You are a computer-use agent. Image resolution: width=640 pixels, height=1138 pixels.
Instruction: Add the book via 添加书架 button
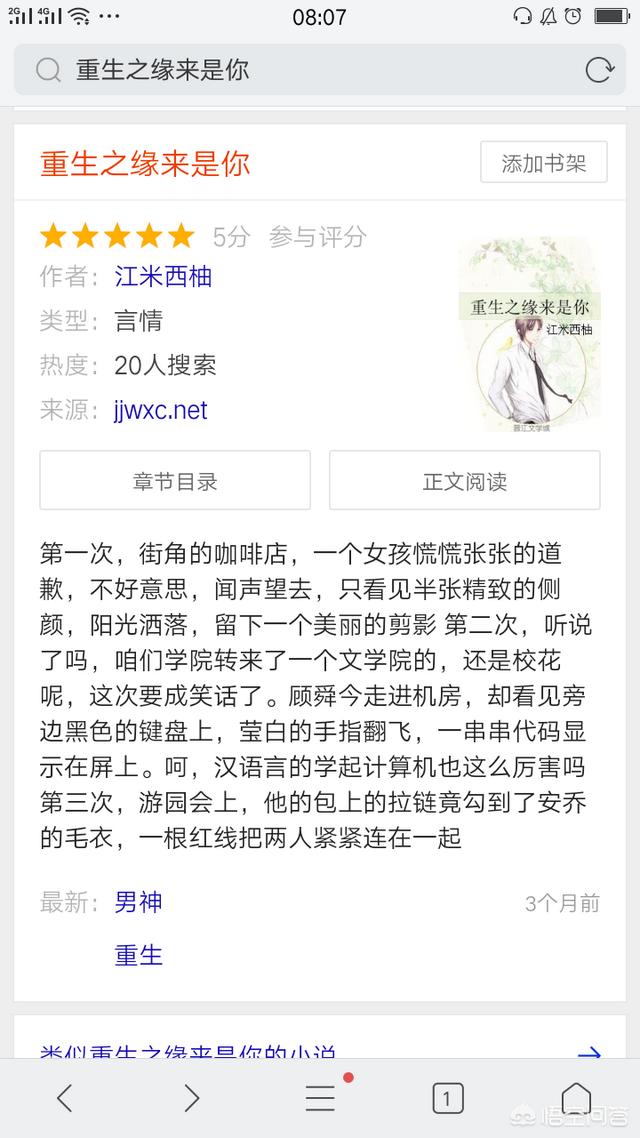pos(543,163)
